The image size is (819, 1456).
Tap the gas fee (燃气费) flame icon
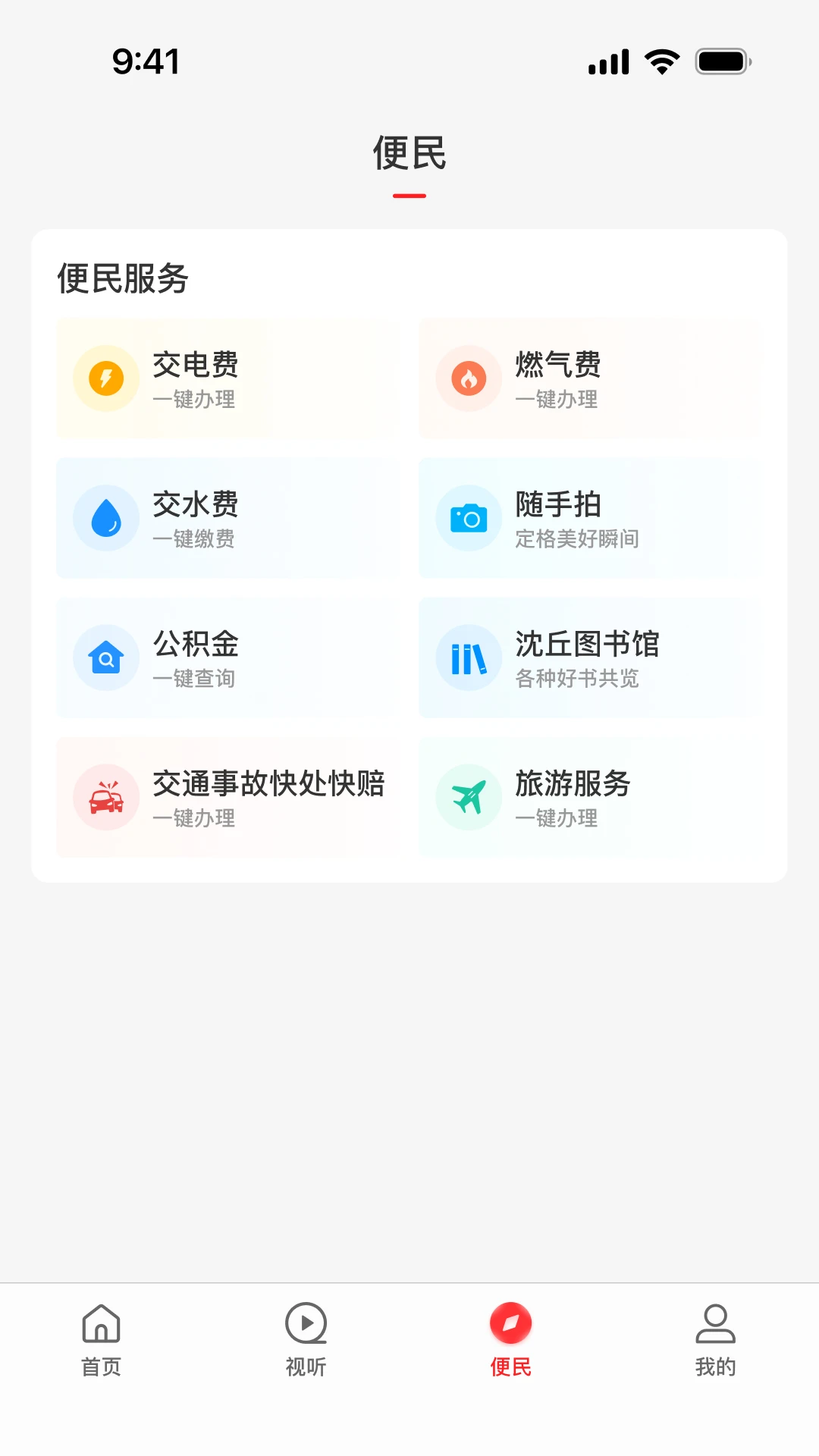[x=468, y=377]
